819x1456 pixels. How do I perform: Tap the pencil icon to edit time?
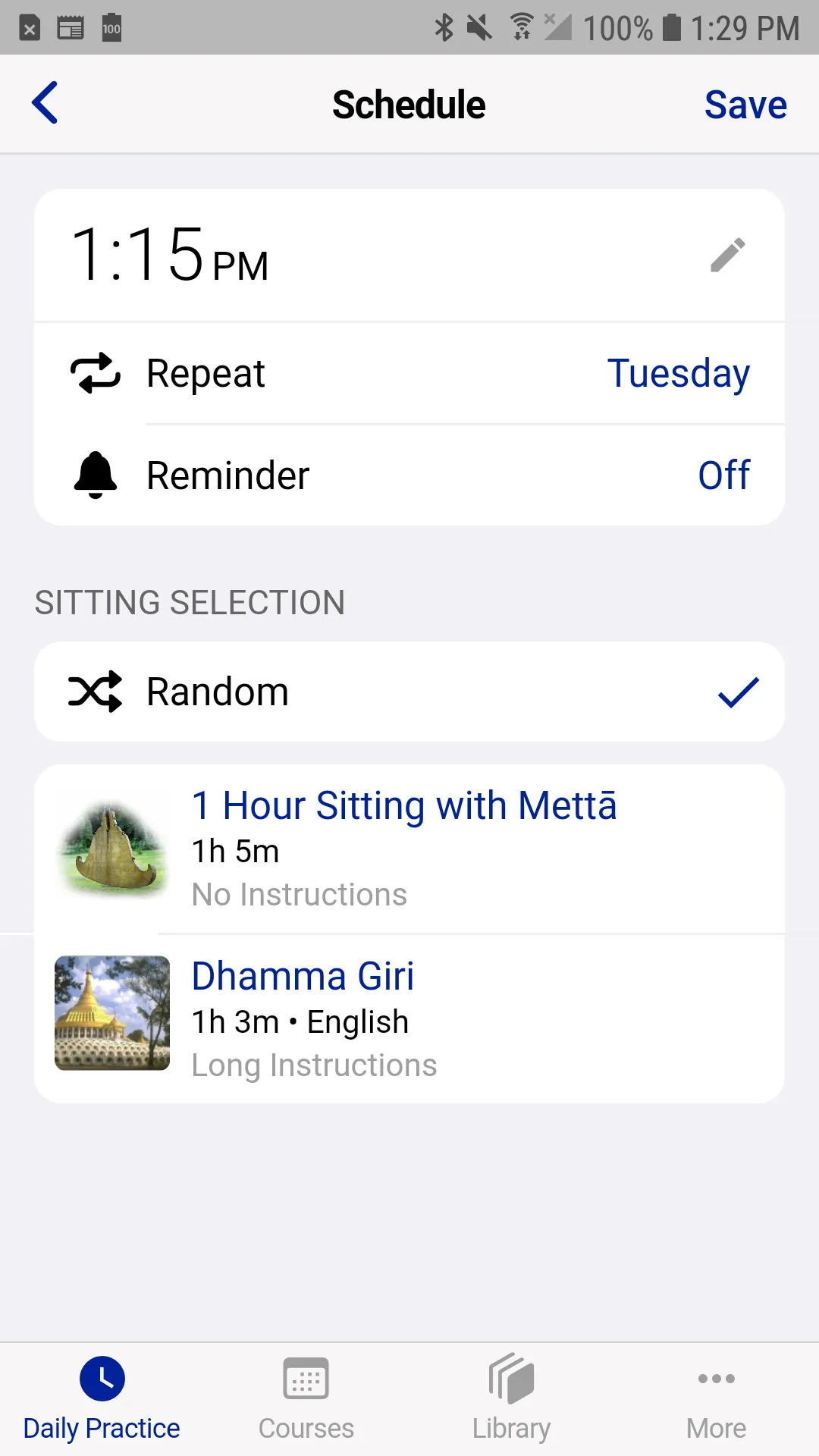(x=729, y=256)
